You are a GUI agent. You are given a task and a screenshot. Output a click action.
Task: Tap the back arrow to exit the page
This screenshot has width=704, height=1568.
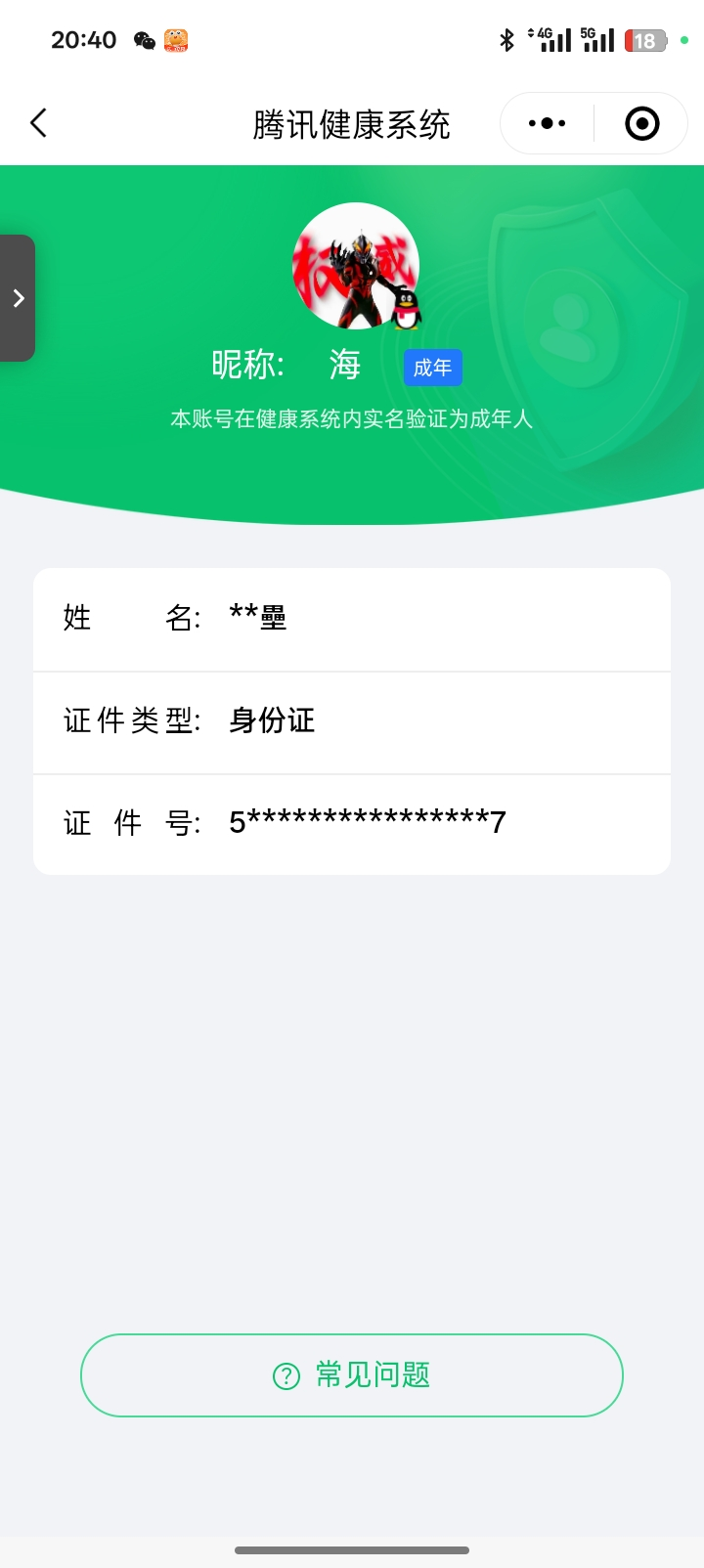(x=37, y=123)
